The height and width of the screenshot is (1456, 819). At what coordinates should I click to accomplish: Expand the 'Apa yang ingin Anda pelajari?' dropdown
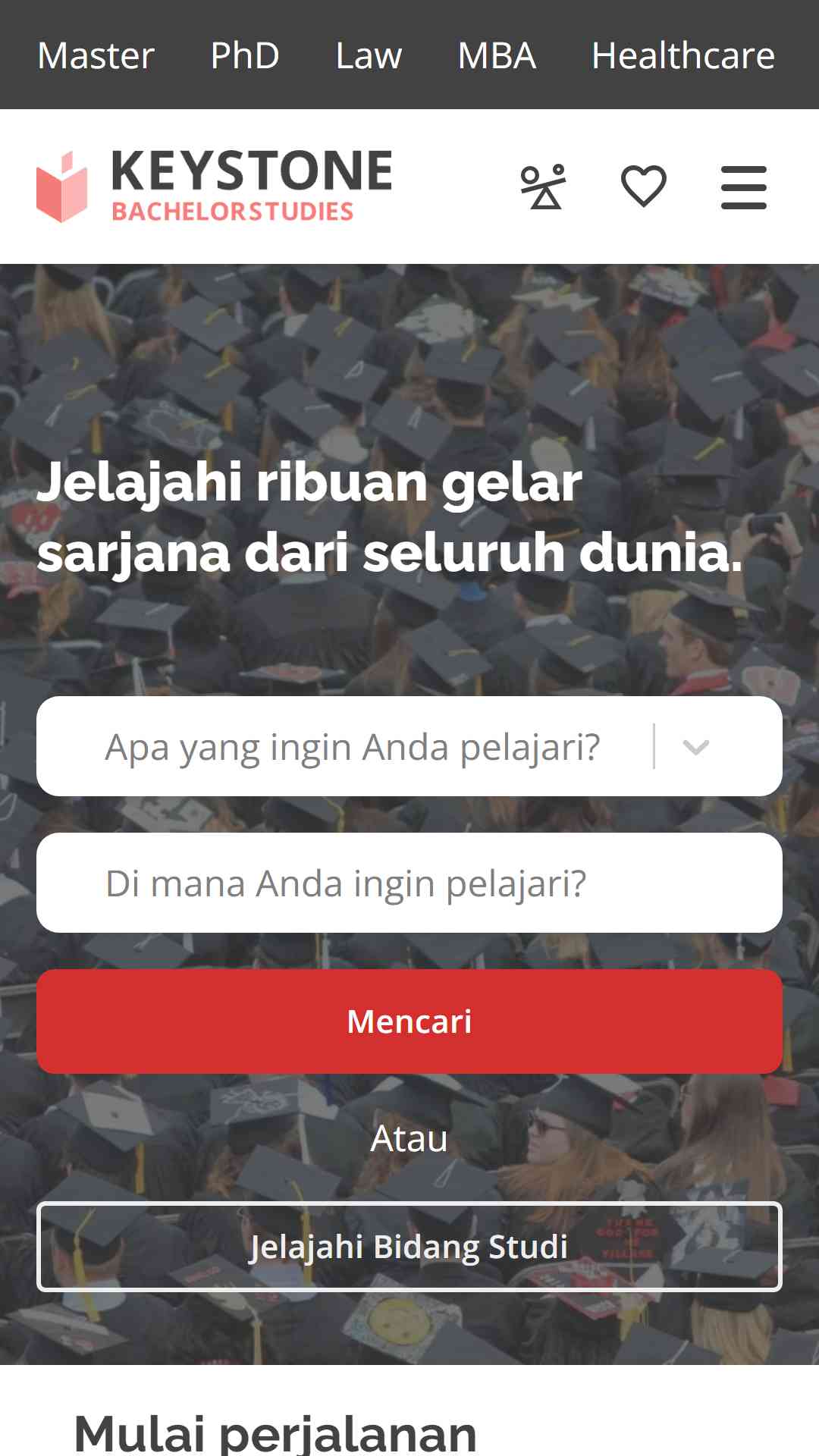(409, 746)
